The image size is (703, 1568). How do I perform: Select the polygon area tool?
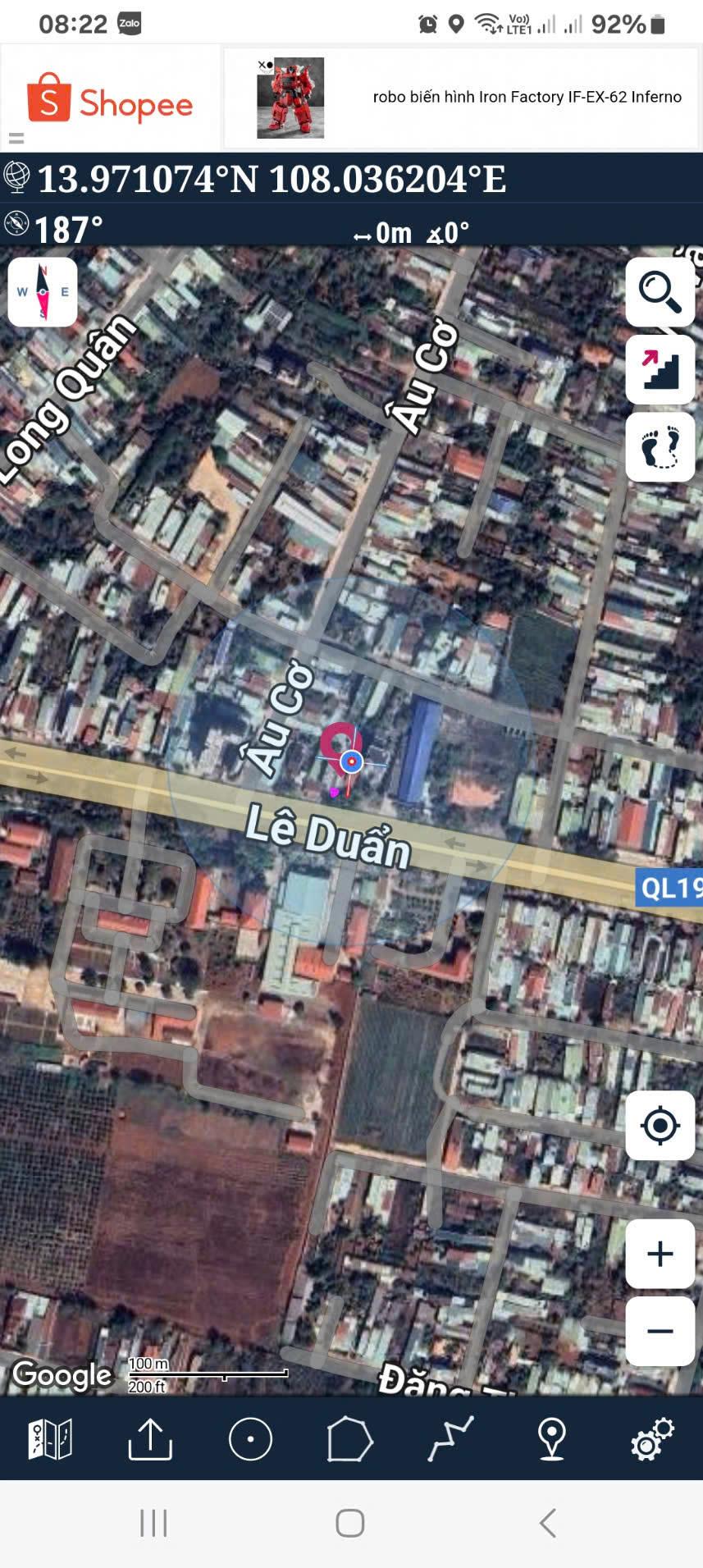(350, 1439)
